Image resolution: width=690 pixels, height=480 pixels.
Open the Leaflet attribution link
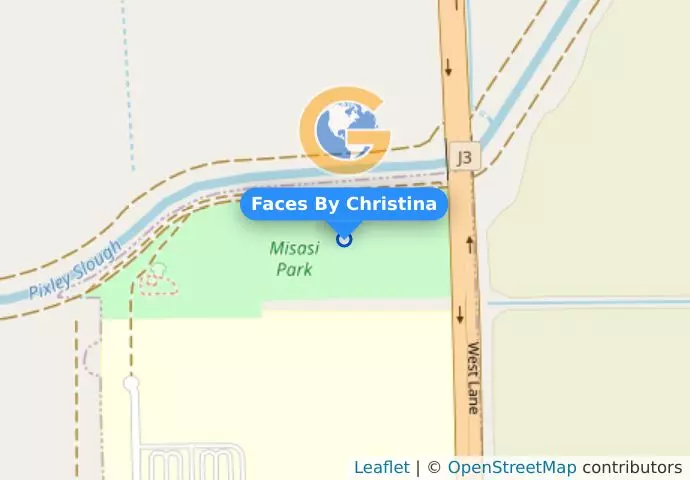381,467
